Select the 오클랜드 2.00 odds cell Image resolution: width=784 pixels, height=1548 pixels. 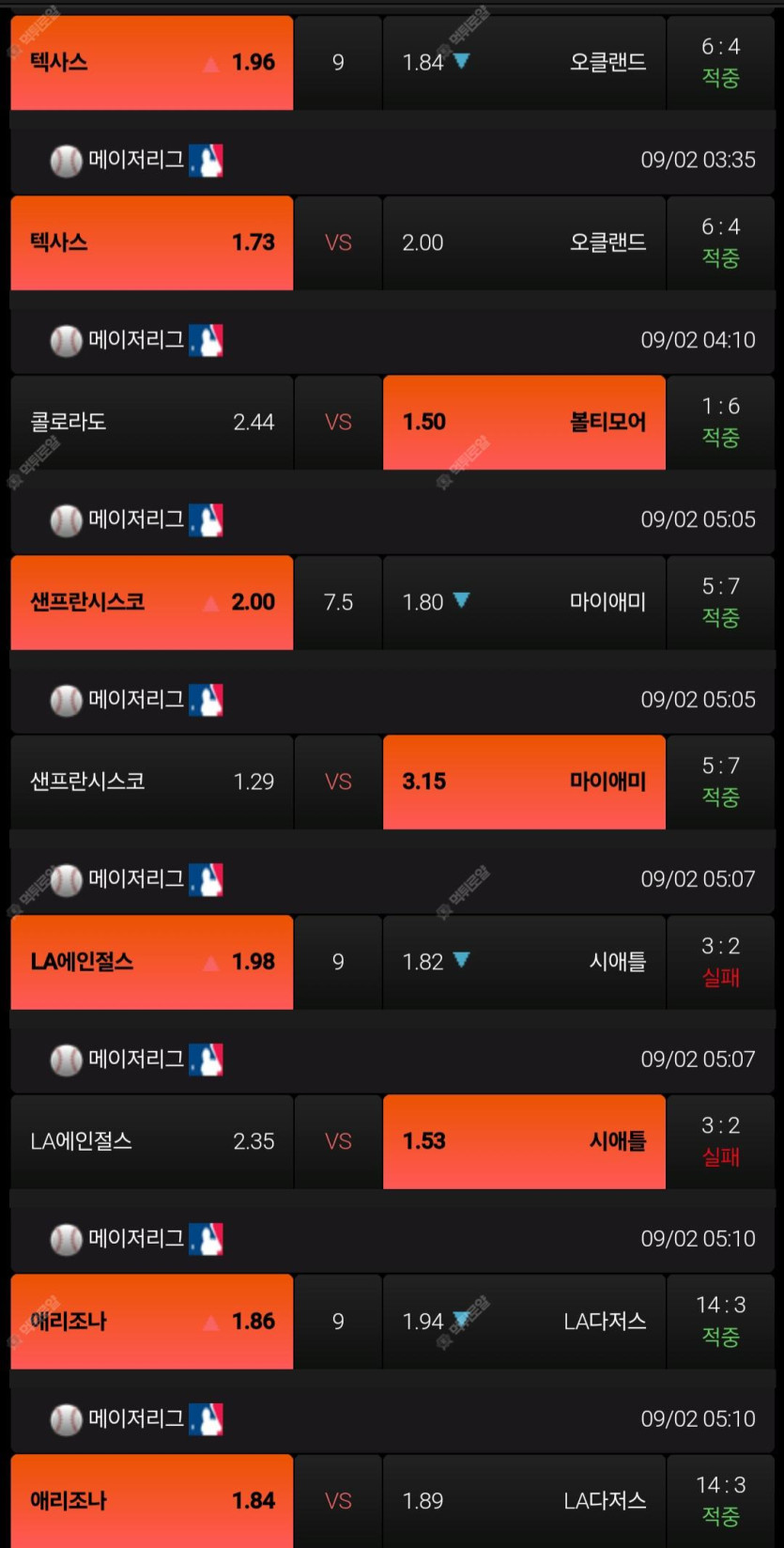tap(524, 242)
